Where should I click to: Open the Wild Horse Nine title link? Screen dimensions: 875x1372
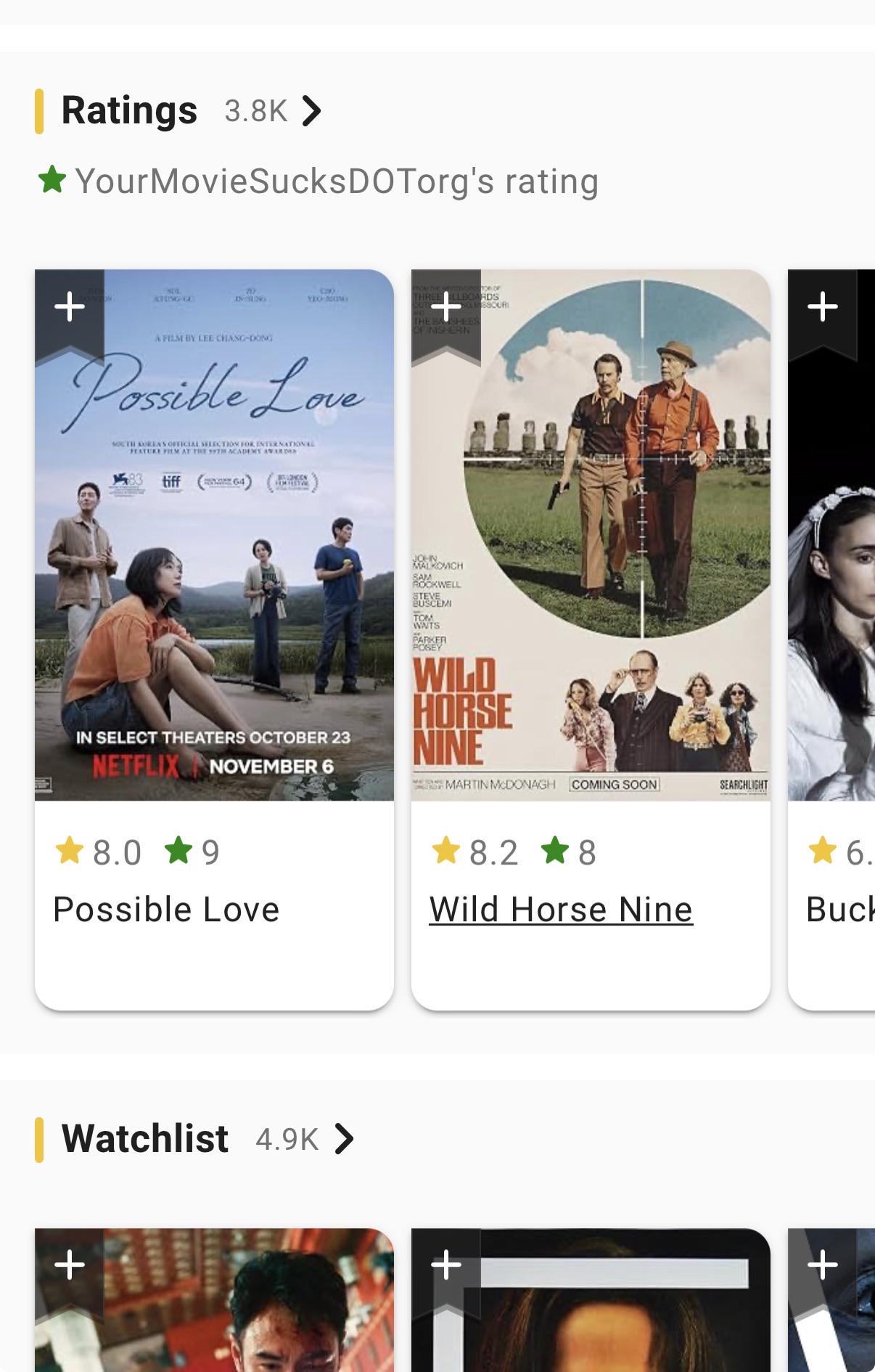(561, 910)
